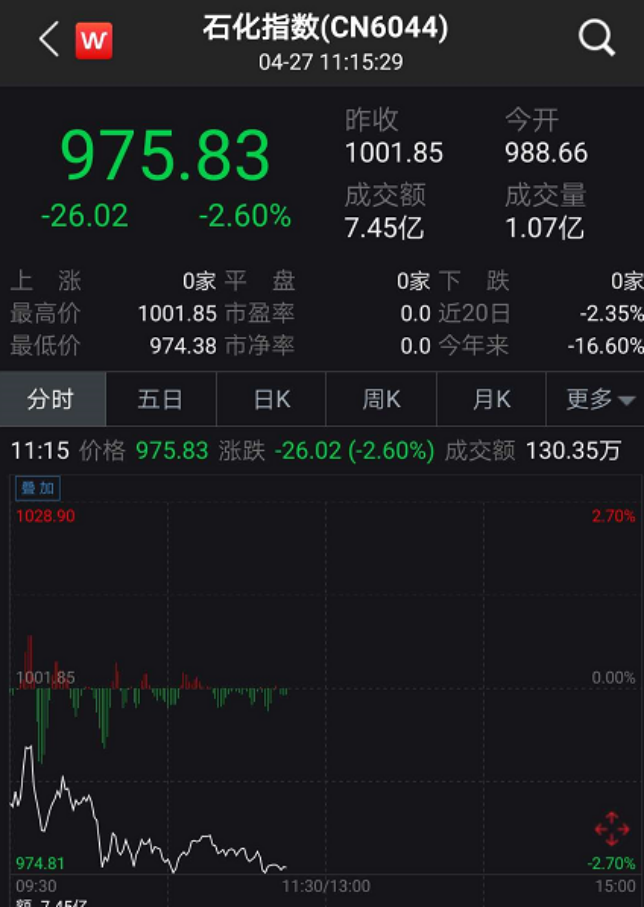
Task: Tap the red W badge icon
Action: click(x=94, y=41)
